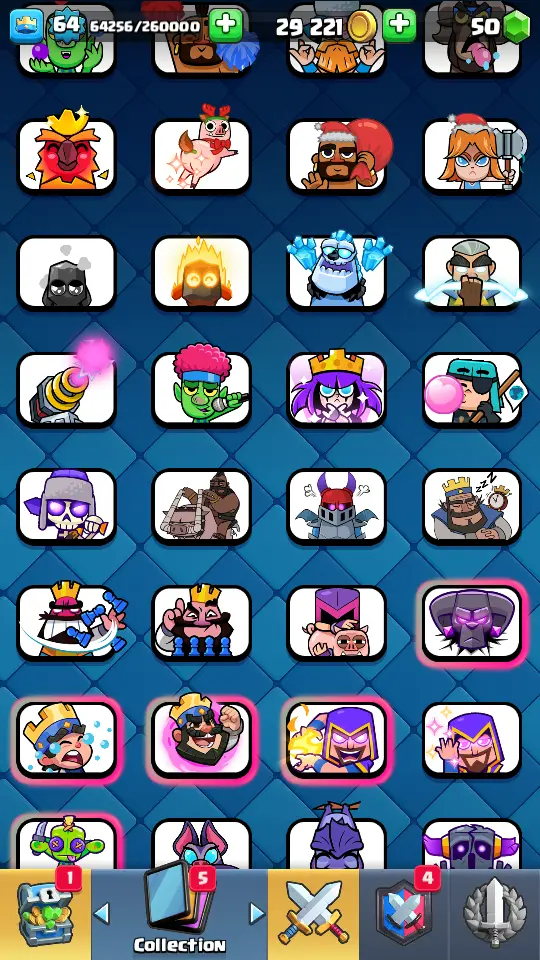The width and height of the screenshot is (540, 960).
Task: Pick the flaming head golem emote
Action: point(201,272)
